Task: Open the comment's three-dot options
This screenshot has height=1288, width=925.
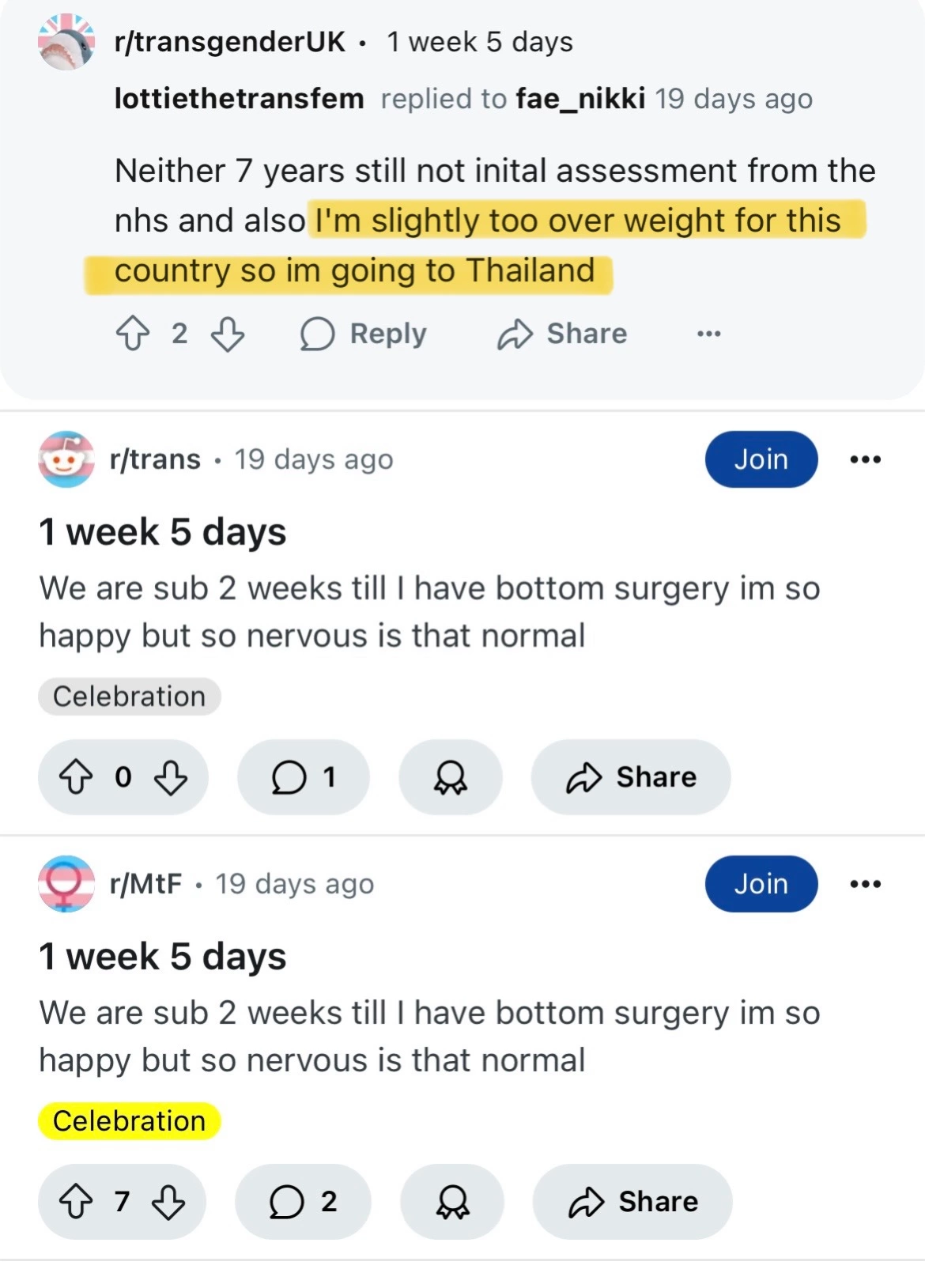Action: 708,334
